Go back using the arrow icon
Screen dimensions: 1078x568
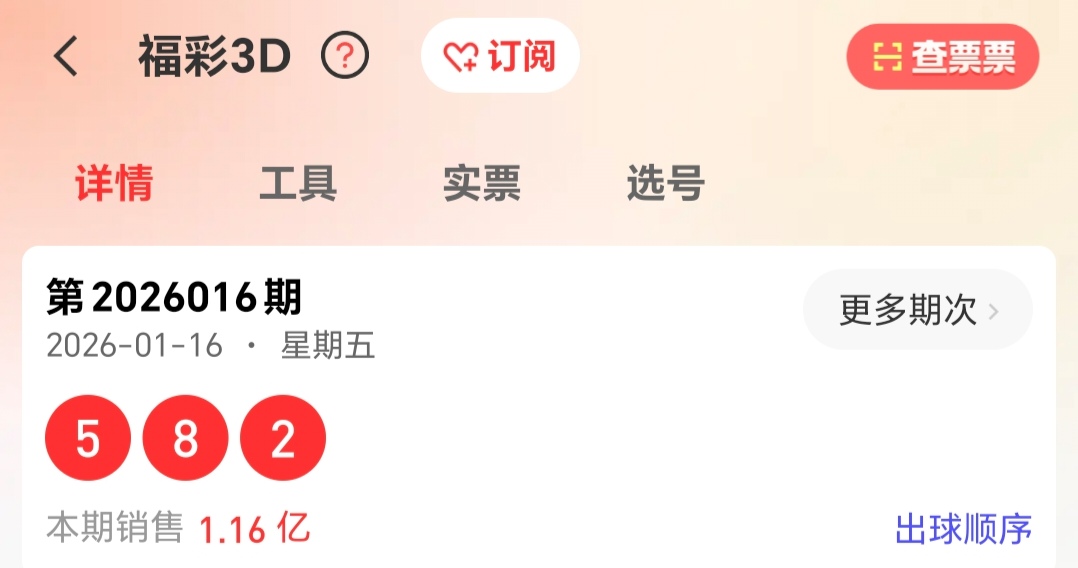(66, 57)
